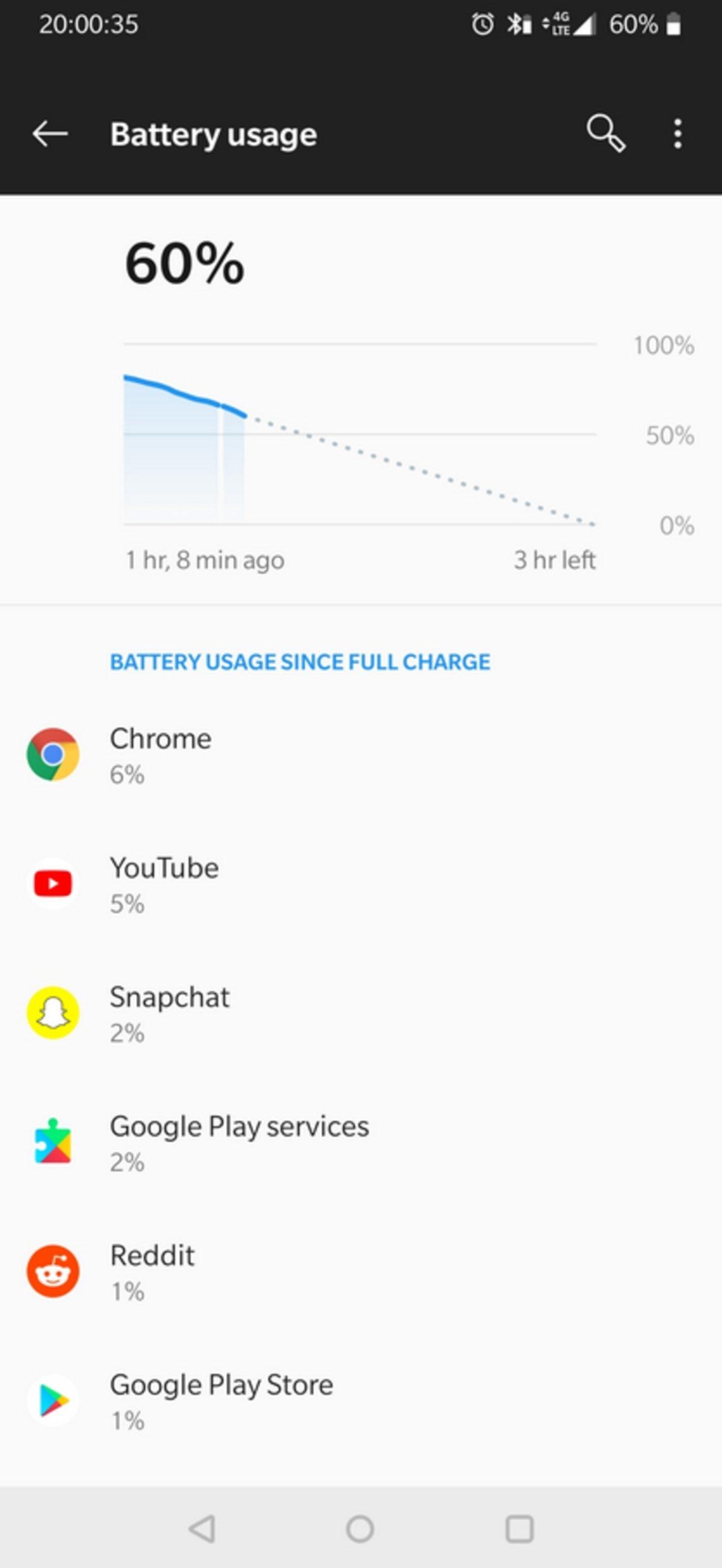This screenshot has width=722, height=1568.
Task: Tap the Reddit alien icon
Action: [52, 1272]
